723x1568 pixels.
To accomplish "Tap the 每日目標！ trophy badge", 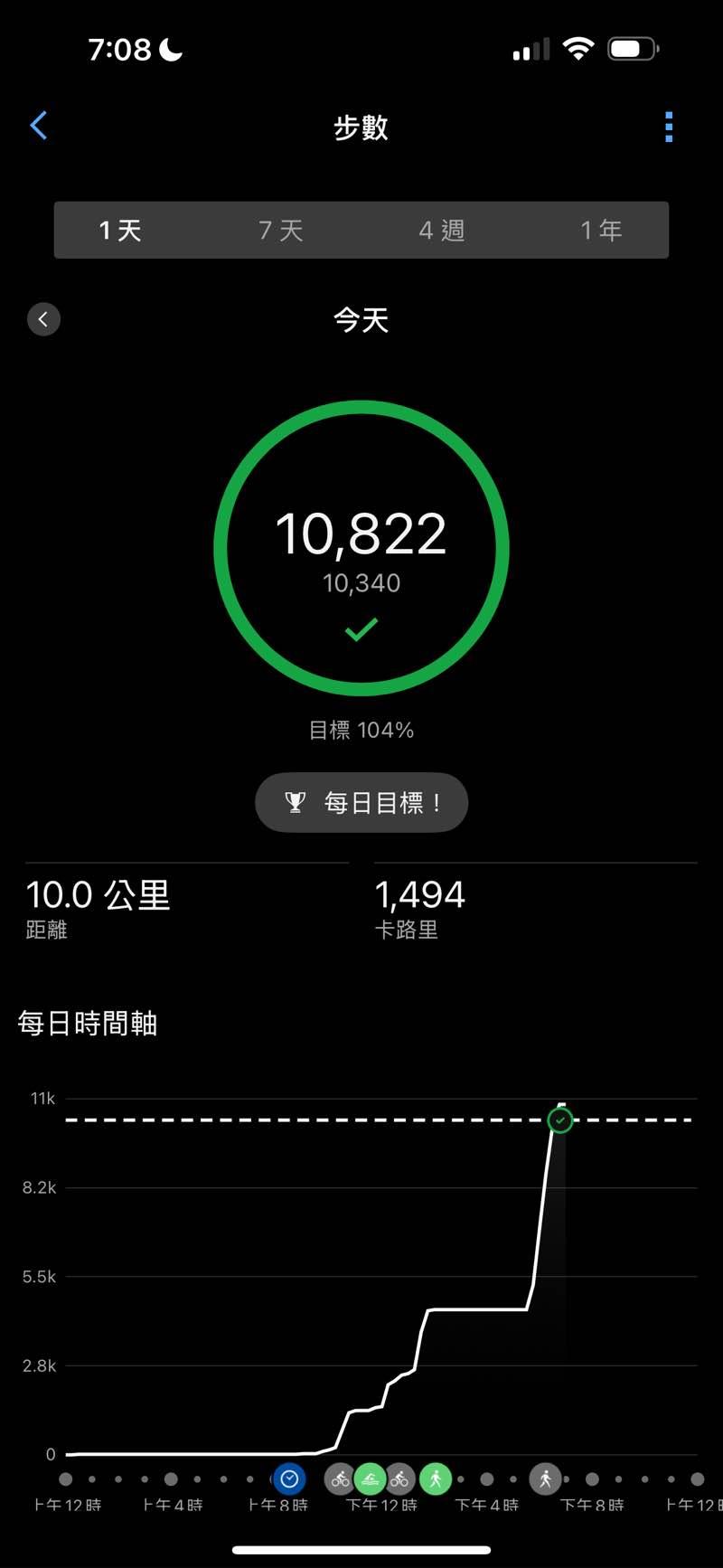I will pos(361,802).
